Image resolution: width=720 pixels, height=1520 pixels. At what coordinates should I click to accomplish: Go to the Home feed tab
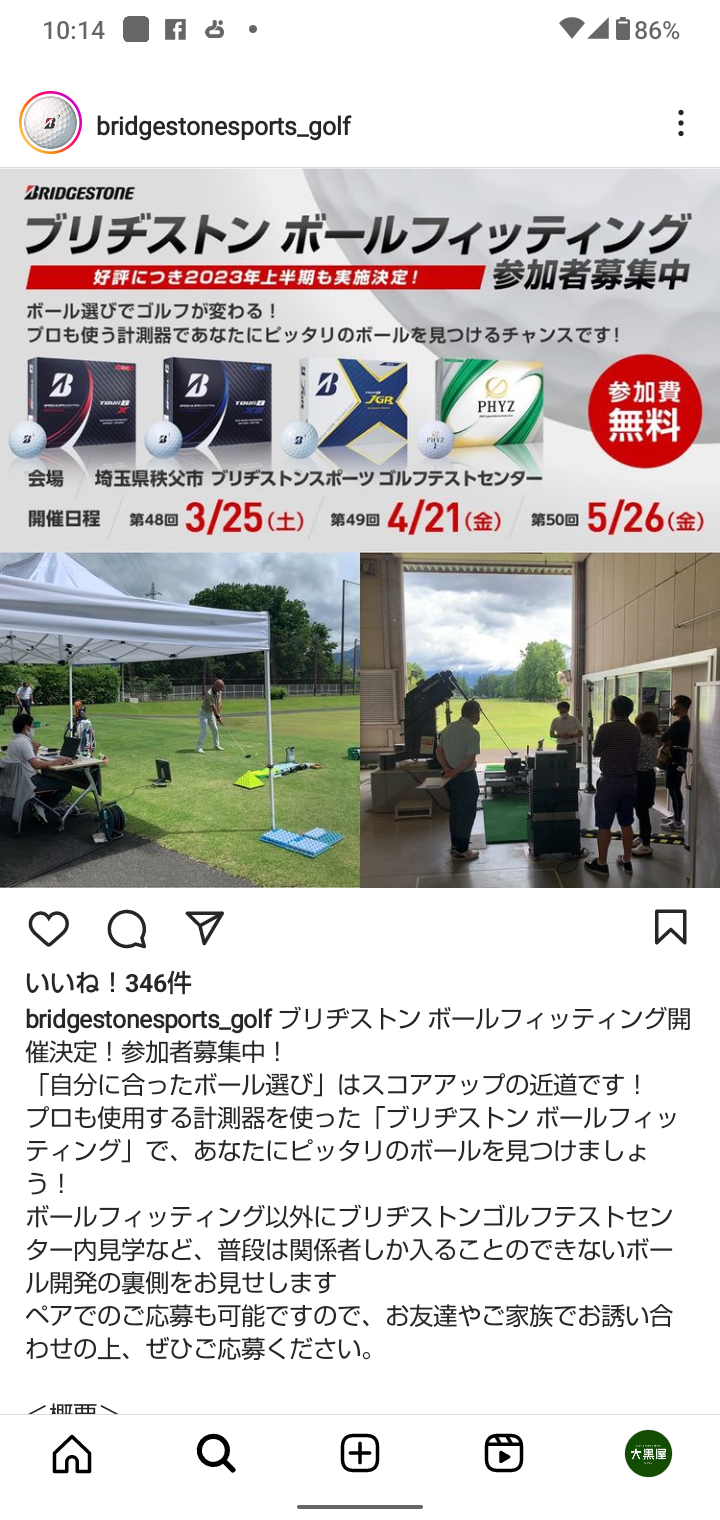72,1453
